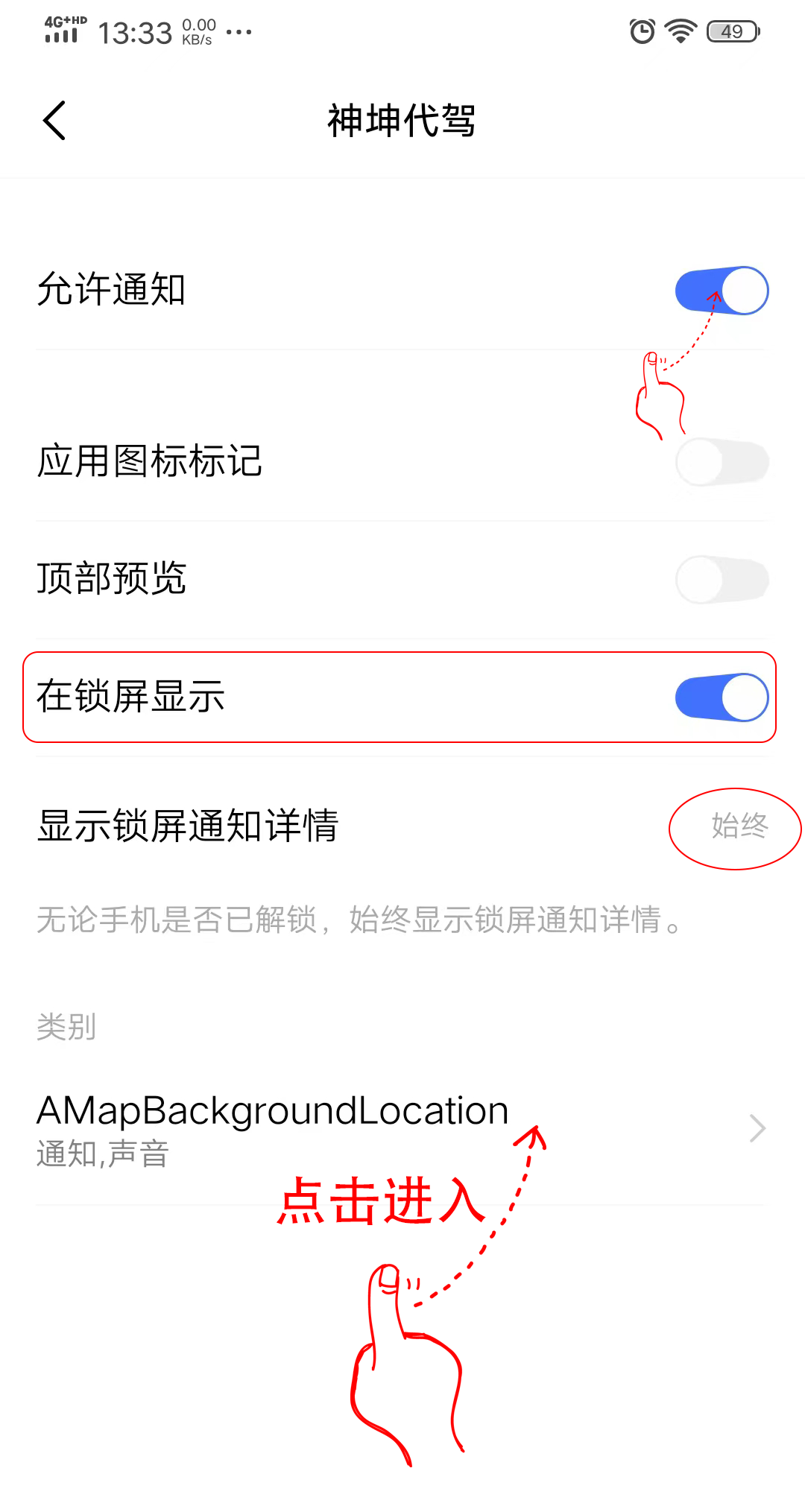Open the AMapBackgroundLocation category

coord(401,1129)
